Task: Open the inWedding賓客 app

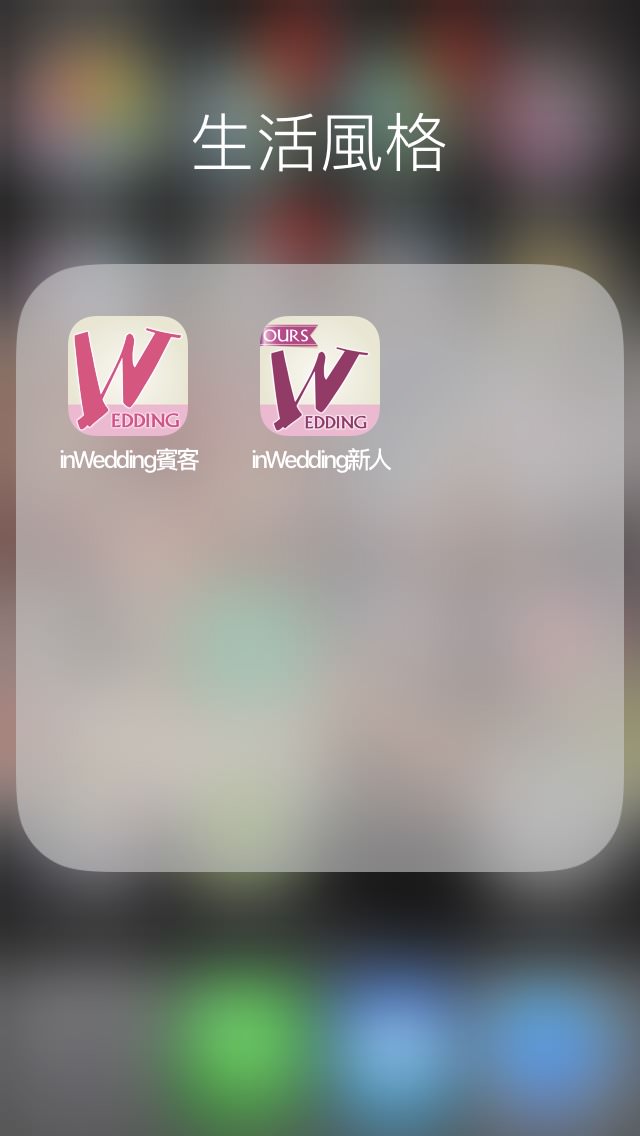Action: click(x=128, y=375)
